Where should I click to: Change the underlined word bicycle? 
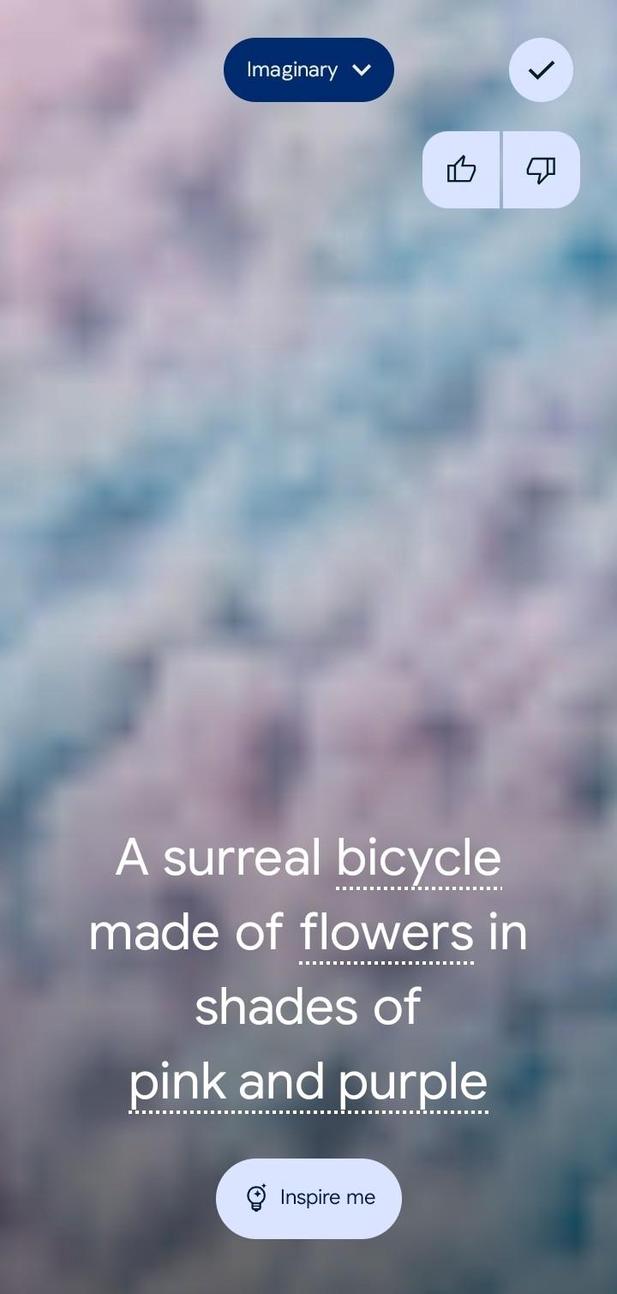point(418,859)
